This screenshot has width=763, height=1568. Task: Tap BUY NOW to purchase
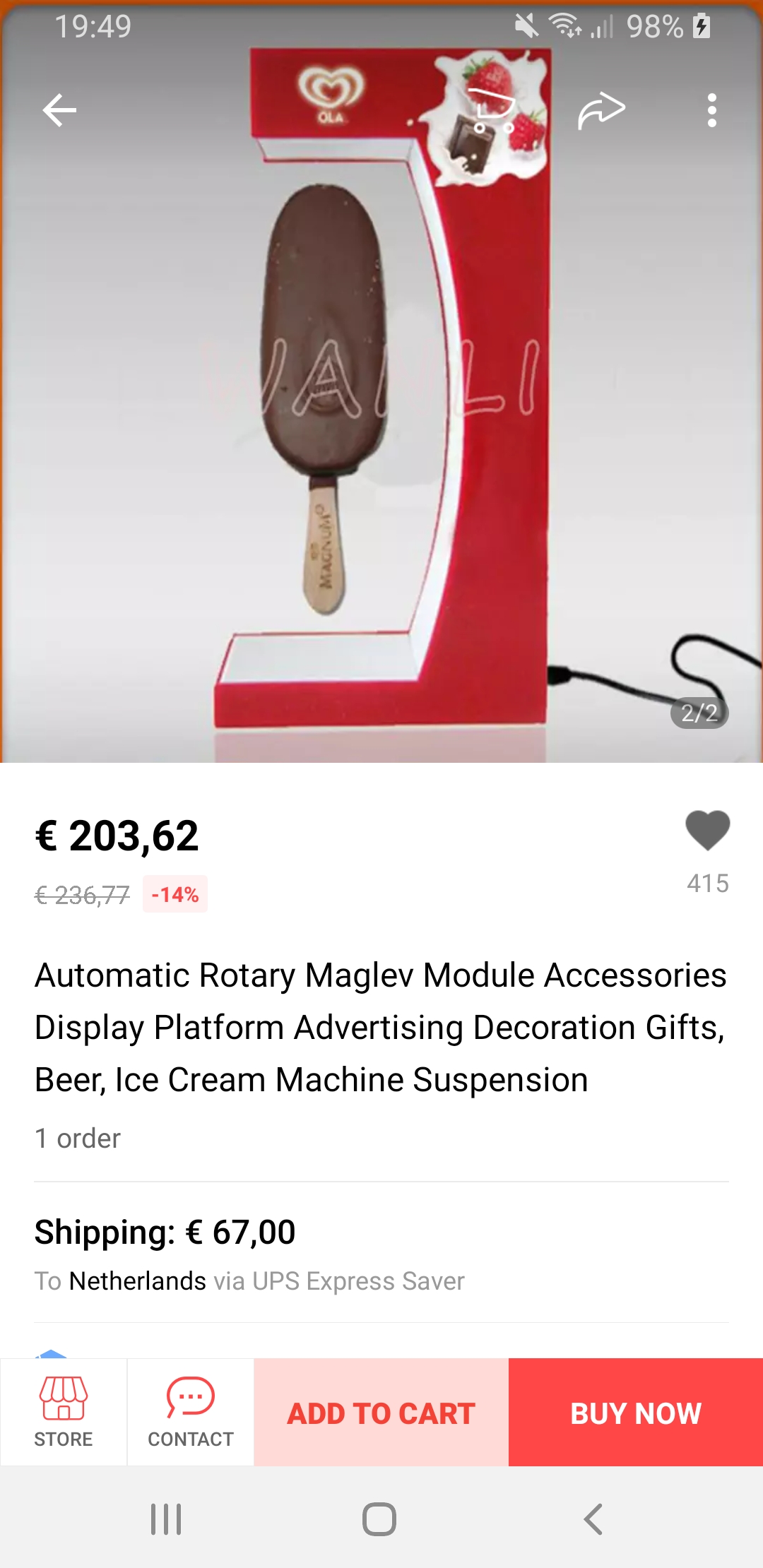(x=636, y=1413)
